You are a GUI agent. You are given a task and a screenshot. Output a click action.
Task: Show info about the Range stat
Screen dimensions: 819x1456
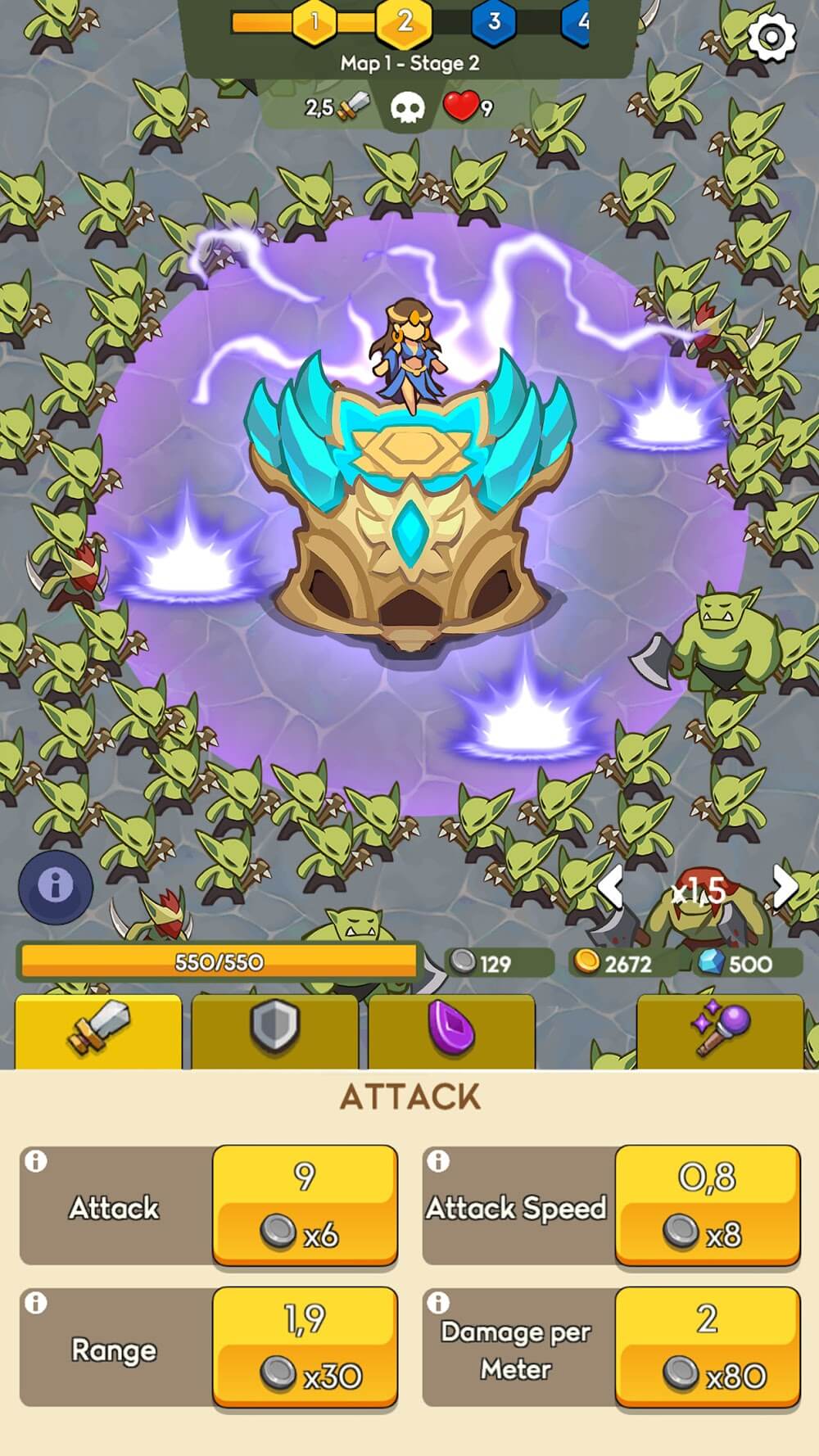tap(36, 1303)
